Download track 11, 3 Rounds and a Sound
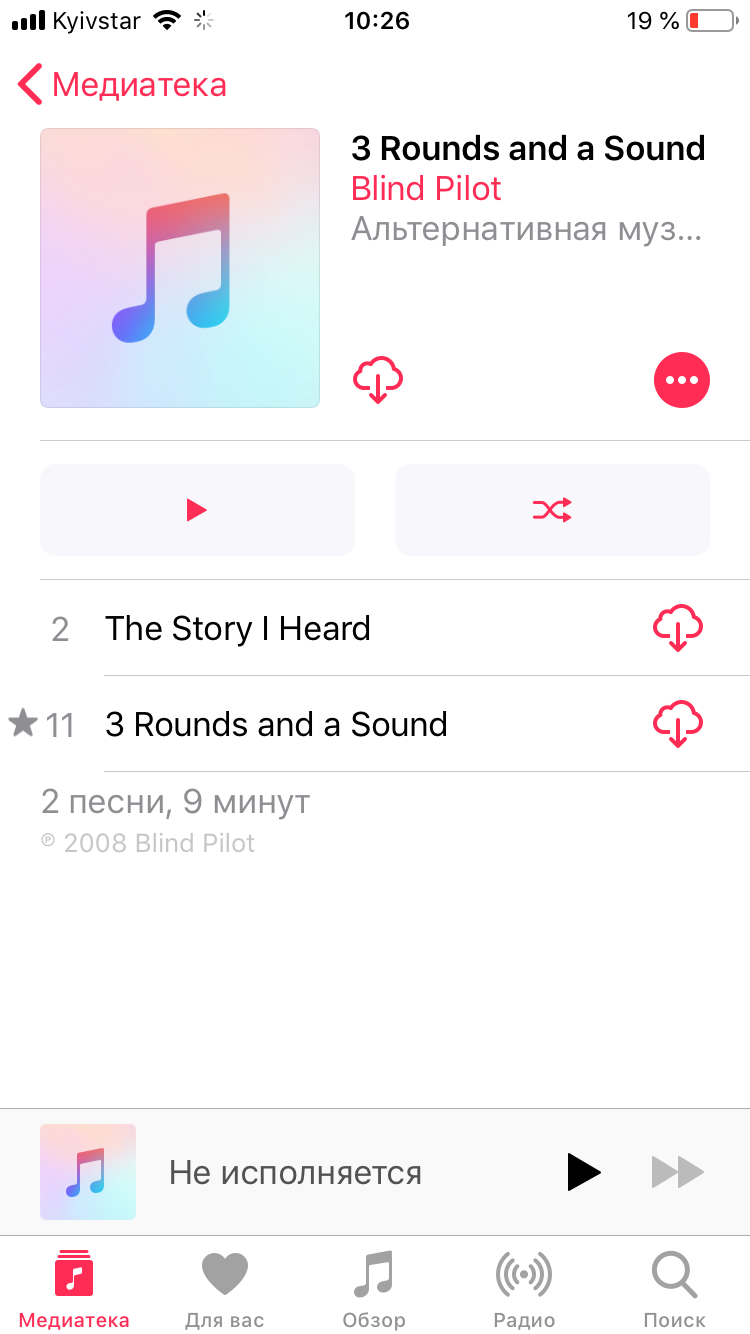 click(x=677, y=724)
